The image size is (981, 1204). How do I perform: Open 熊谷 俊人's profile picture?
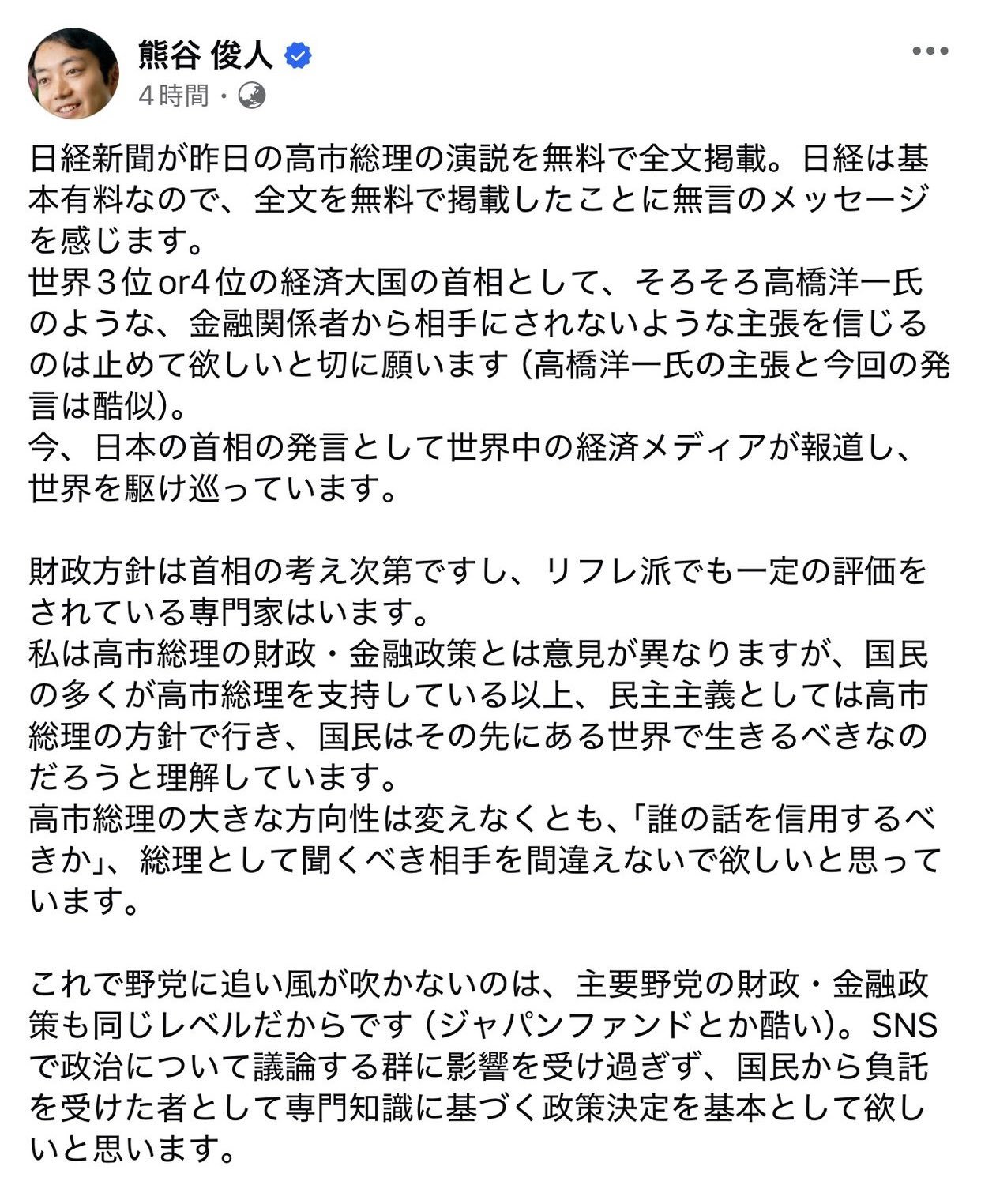point(73,73)
